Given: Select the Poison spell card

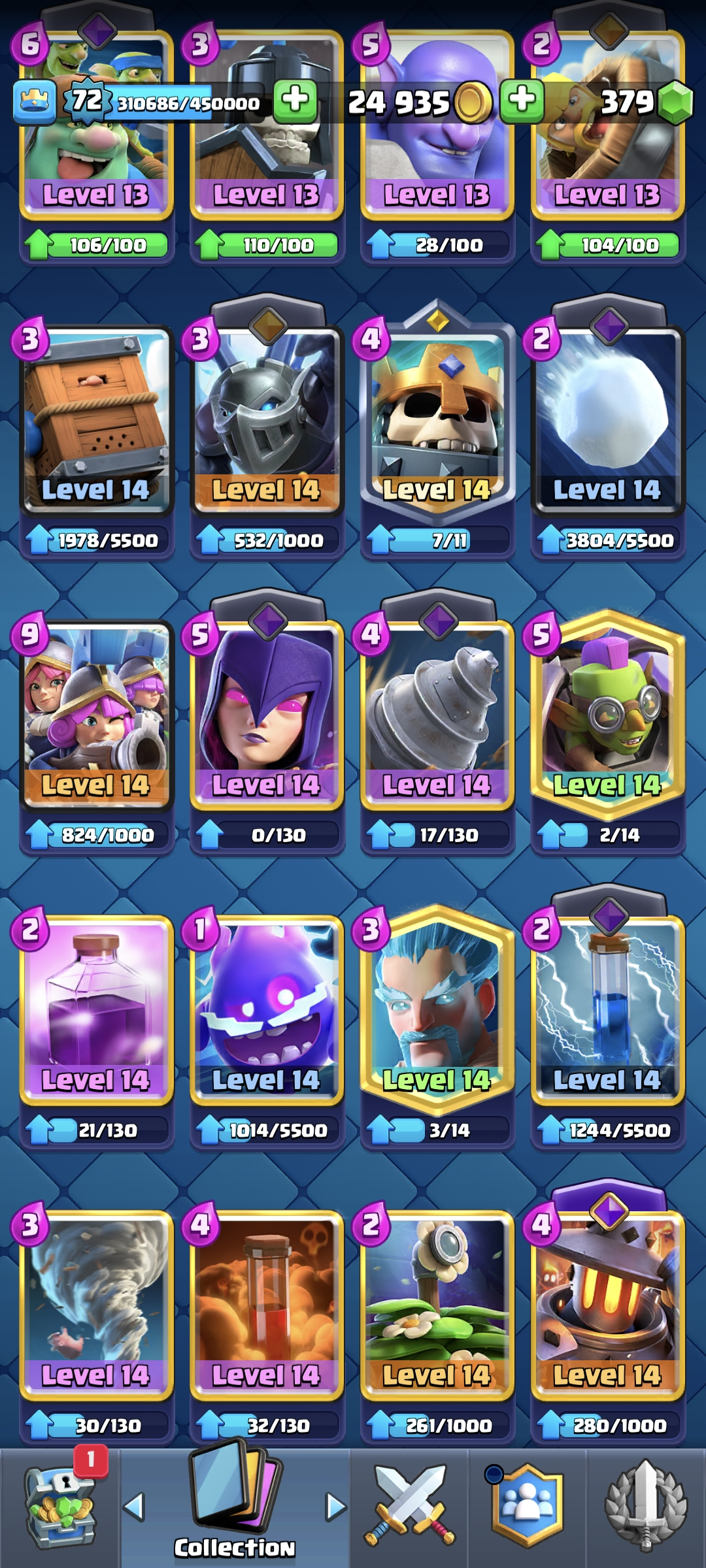Looking at the screenshot, I should 267,1303.
